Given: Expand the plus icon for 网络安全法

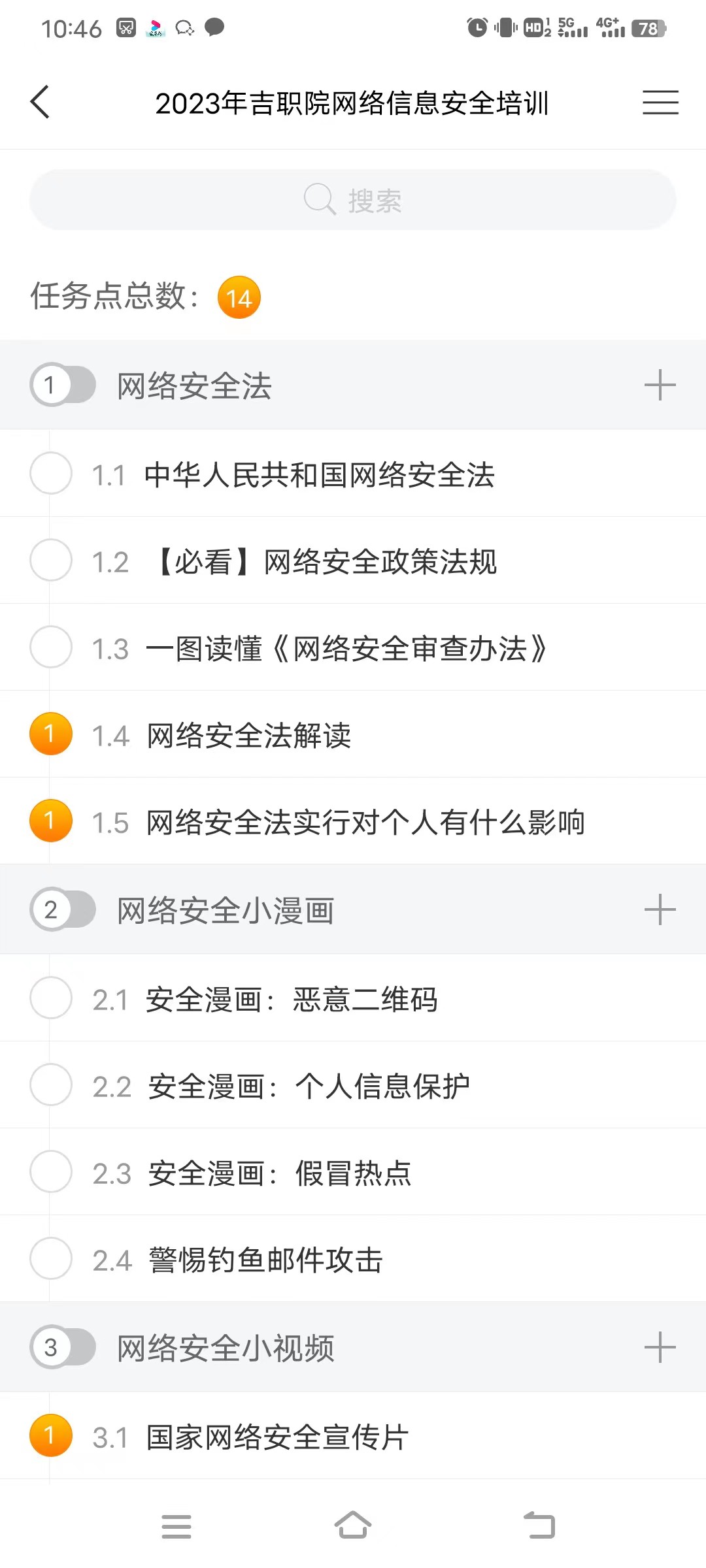Looking at the screenshot, I should pyautogui.click(x=660, y=385).
